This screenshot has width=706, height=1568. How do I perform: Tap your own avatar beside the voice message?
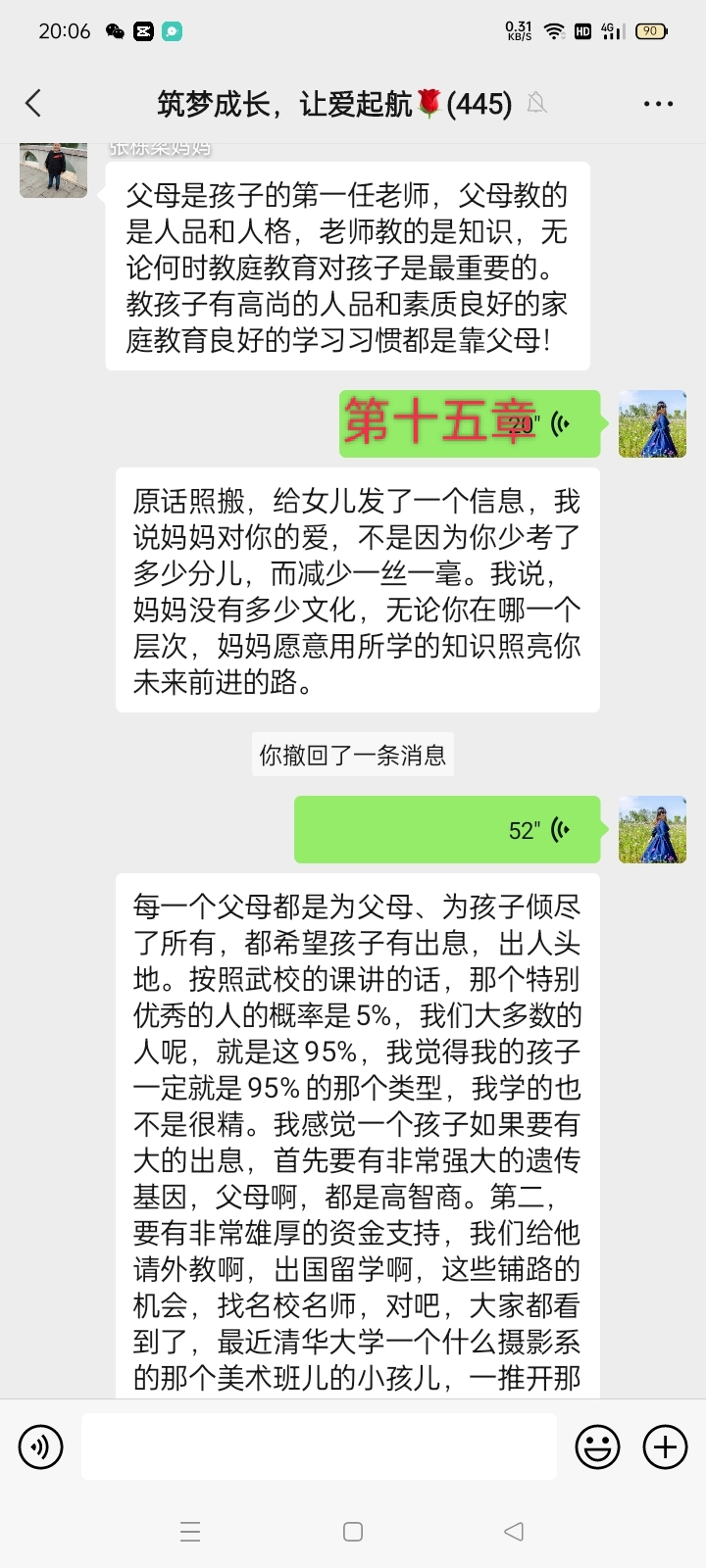(651, 829)
